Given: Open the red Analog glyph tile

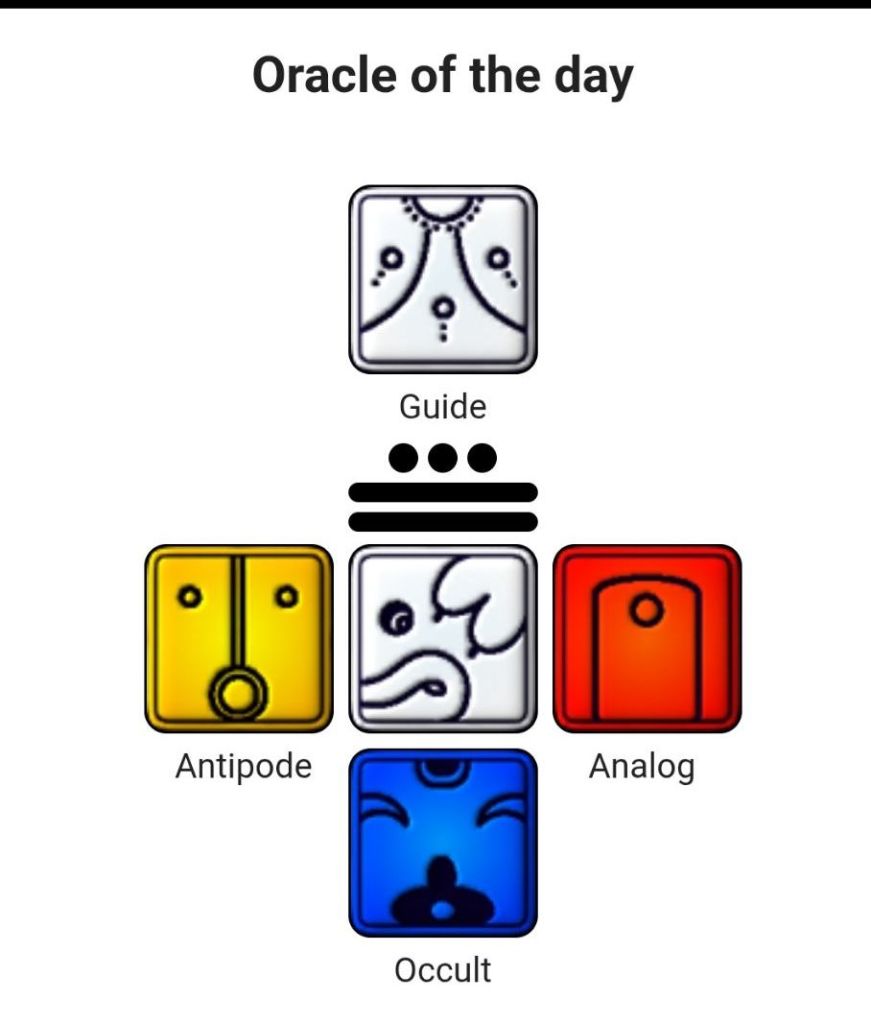Looking at the screenshot, I should (647, 639).
